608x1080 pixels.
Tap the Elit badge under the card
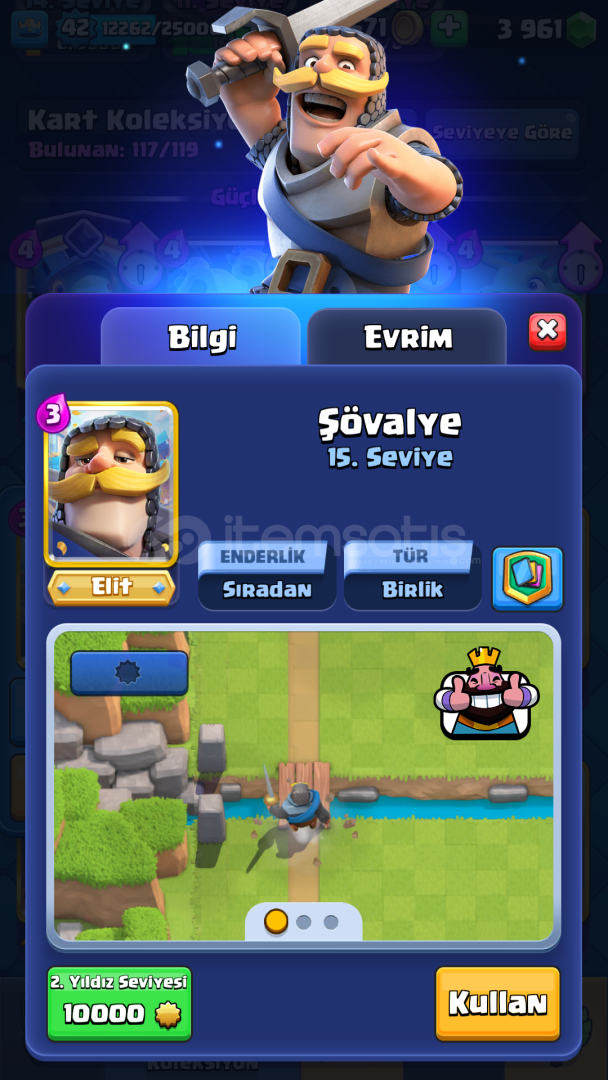click(111, 587)
